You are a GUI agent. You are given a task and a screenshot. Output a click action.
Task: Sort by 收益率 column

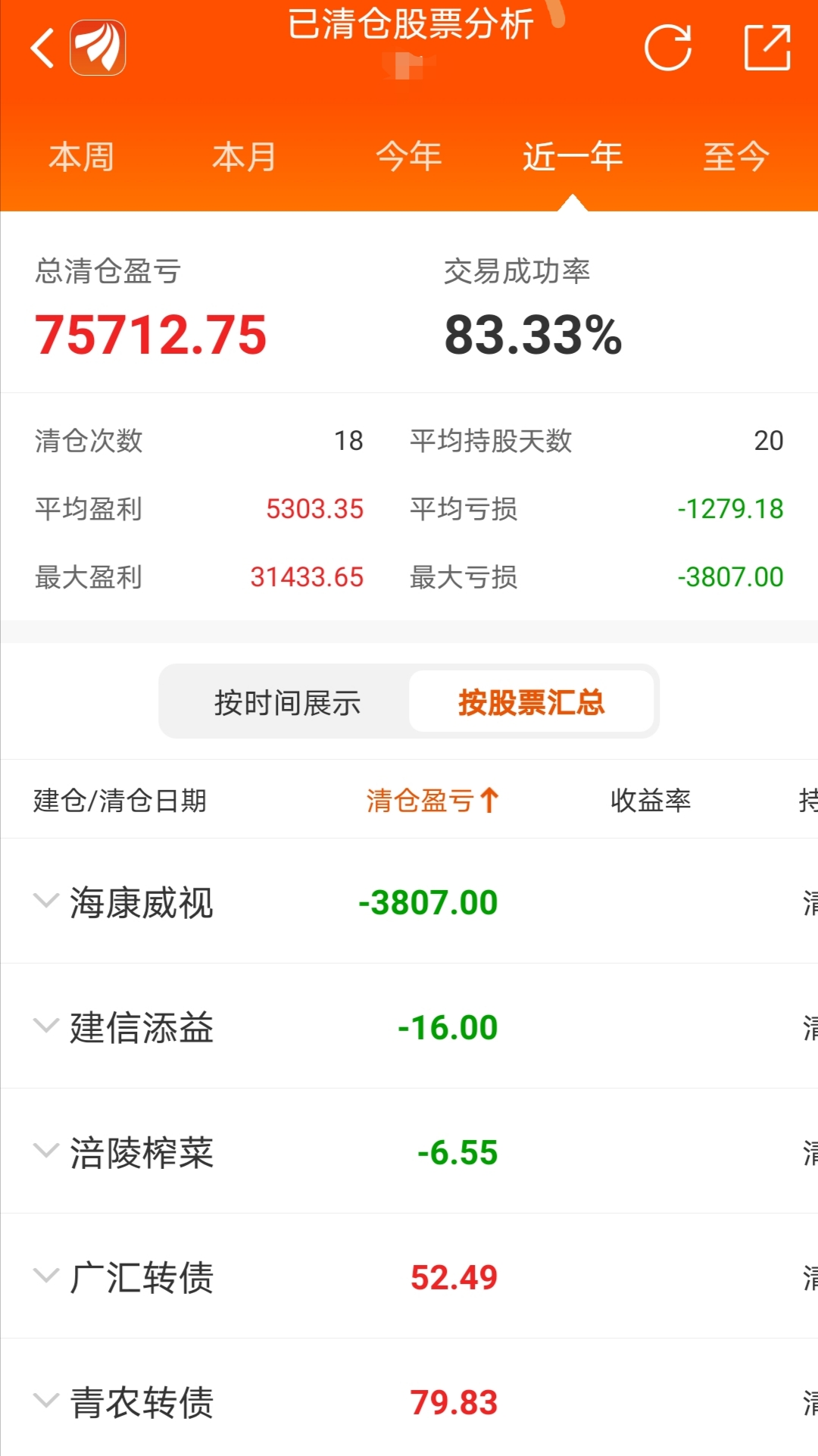(651, 800)
